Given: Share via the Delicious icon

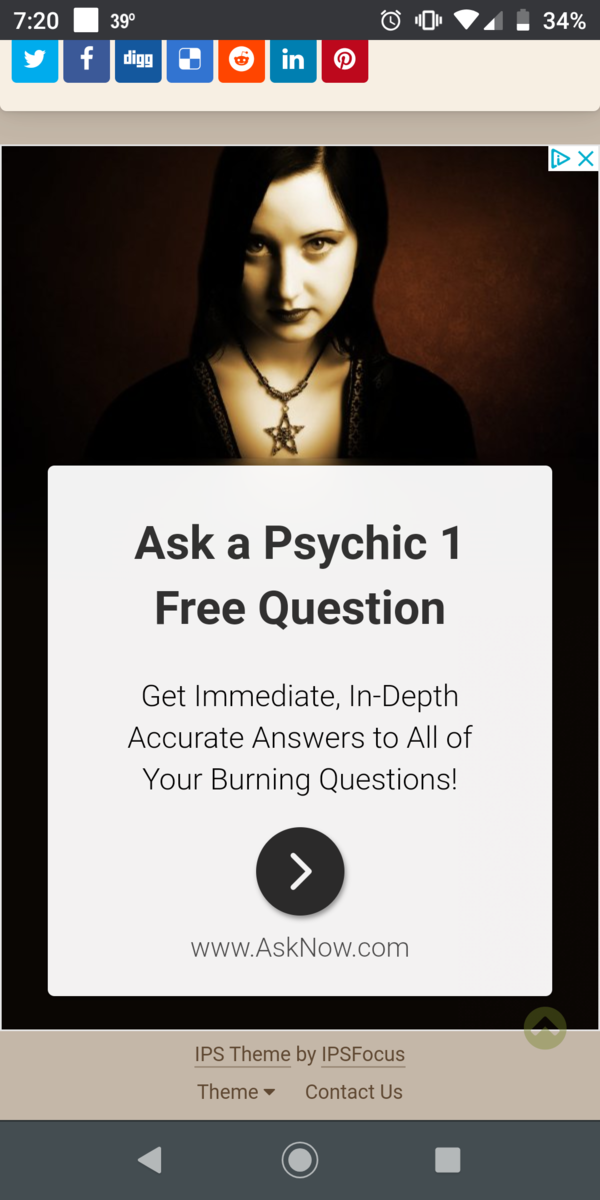Looking at the screenshot, I should 190,60.
